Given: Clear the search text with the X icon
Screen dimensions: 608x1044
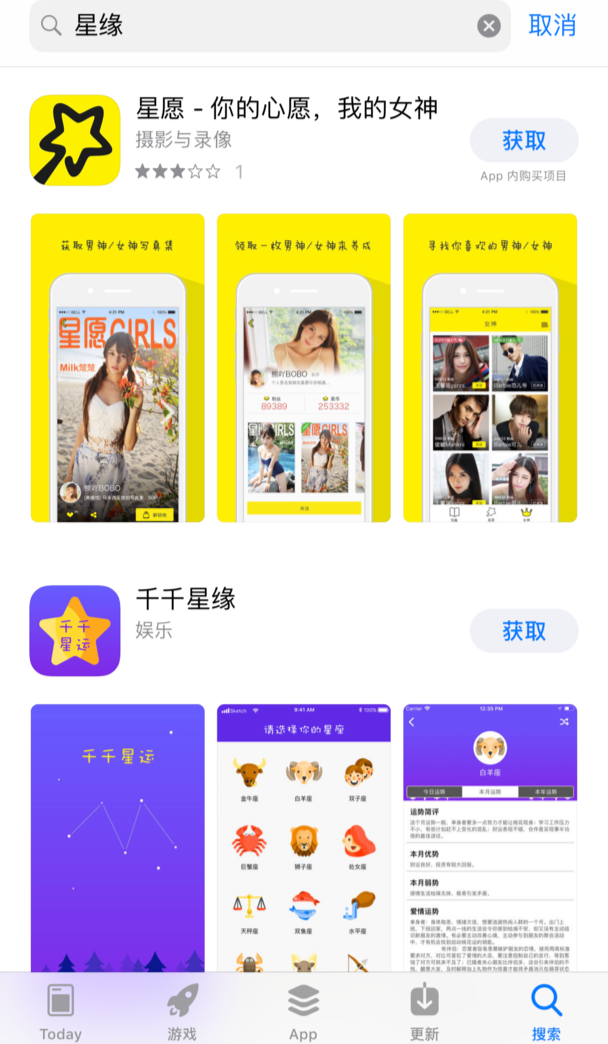Looking at the screenshot, I should click(488, 26).
